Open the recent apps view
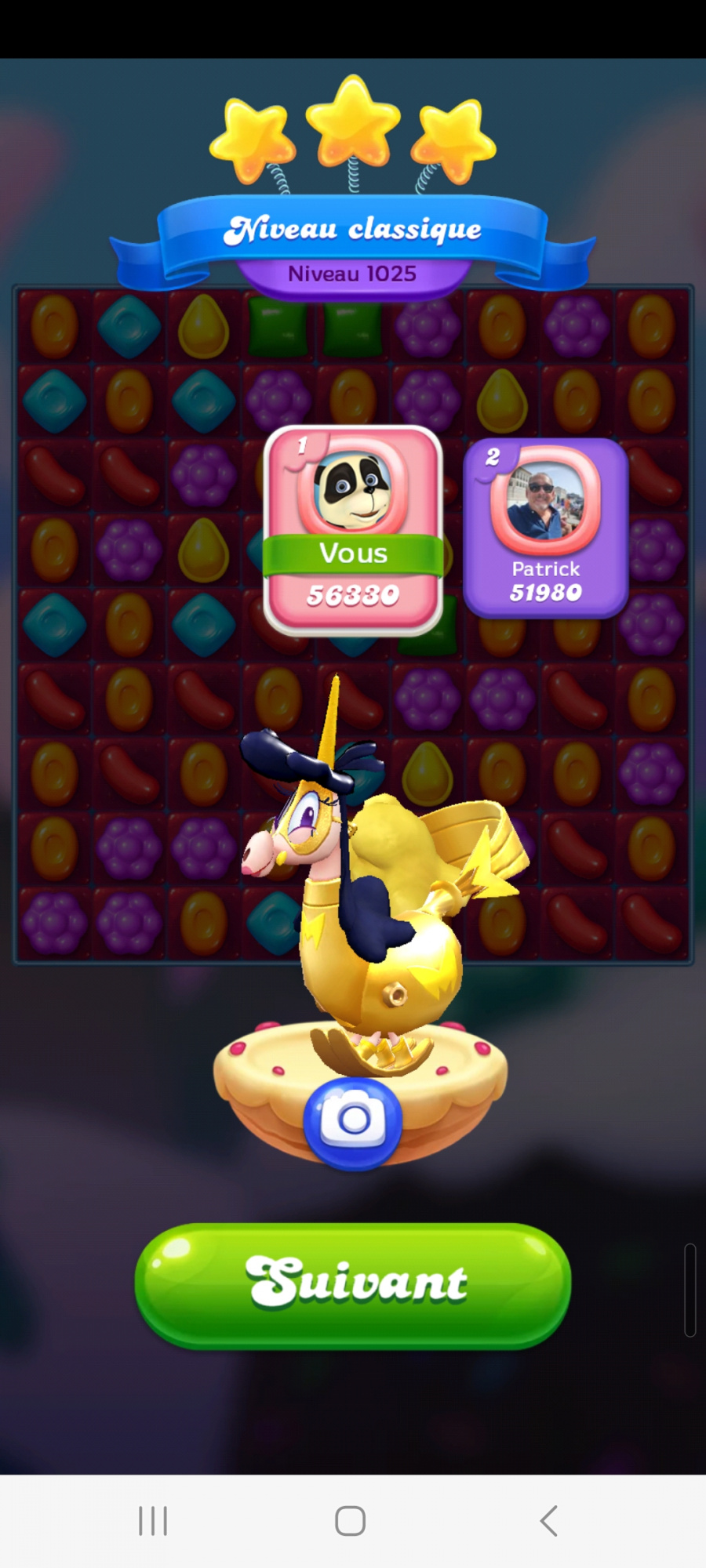The width and height of the screenshot is (706, 1568). click(153, 1521)
